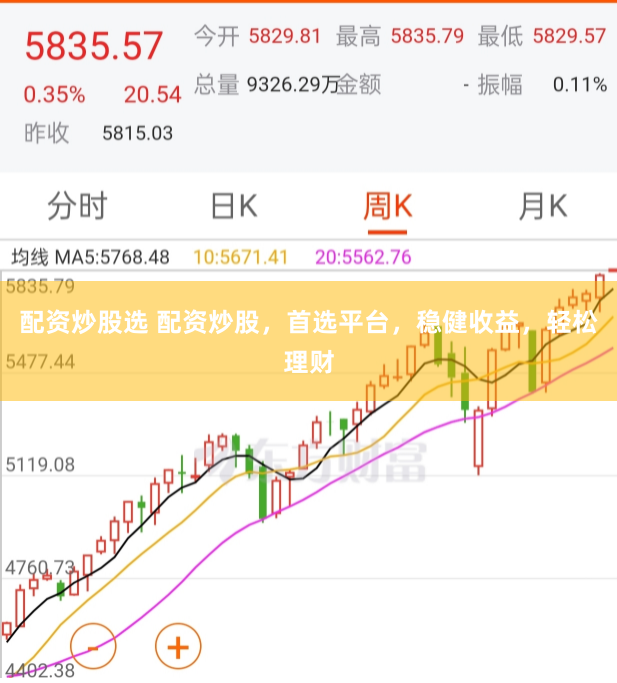Image resolution: width=617 pixels, height=683 pixels.
Task: Switch to the 分时 chart tab
Action: pos(77,207)
